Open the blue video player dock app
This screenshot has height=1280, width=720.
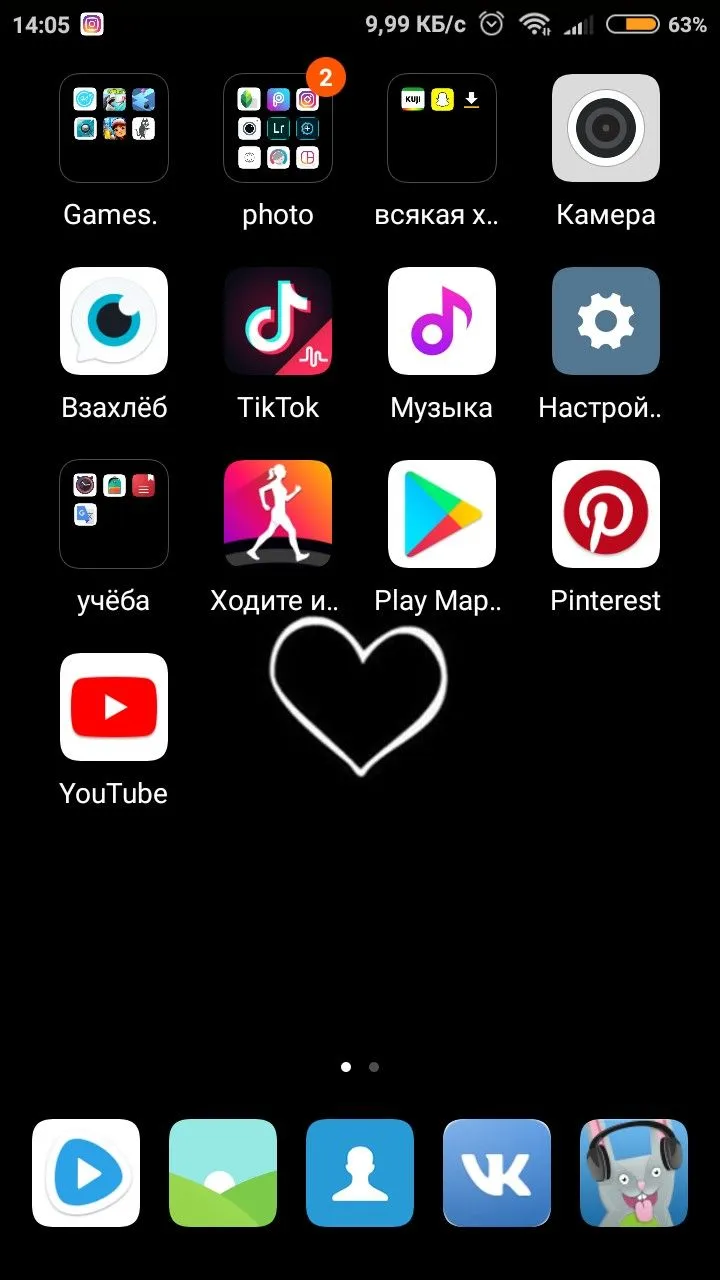(86, 1173)
